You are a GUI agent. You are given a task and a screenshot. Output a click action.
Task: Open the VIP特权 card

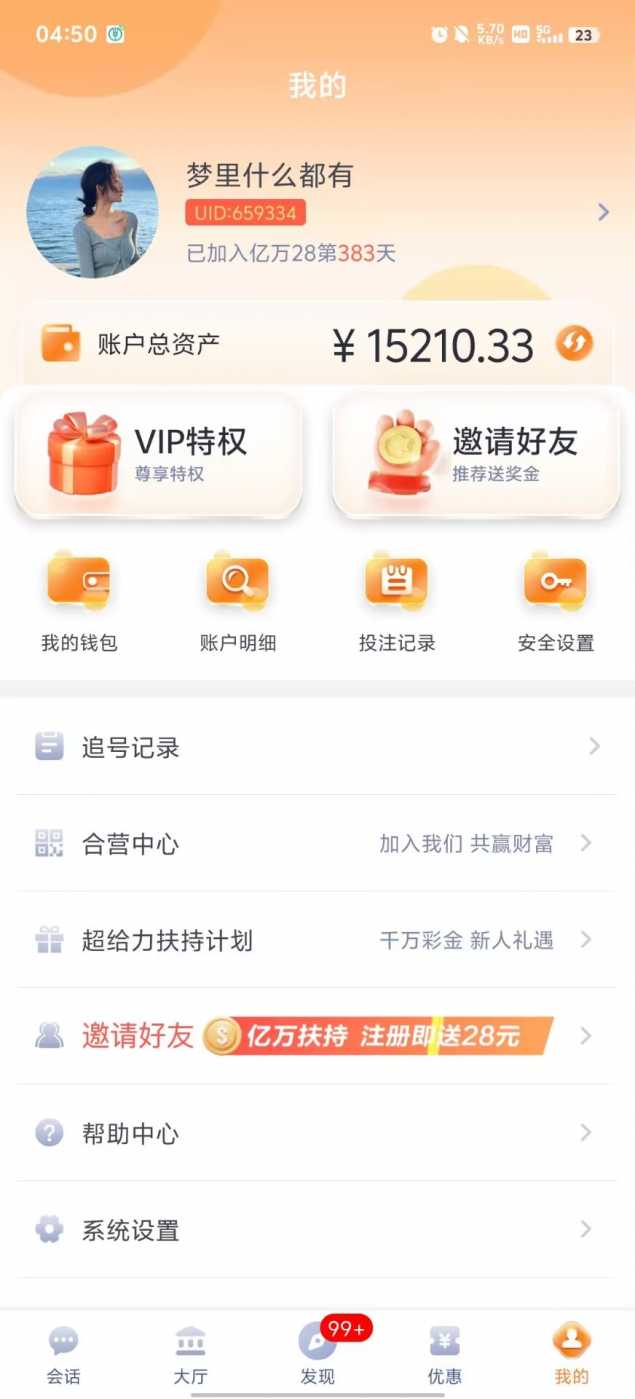click(158, 455)
